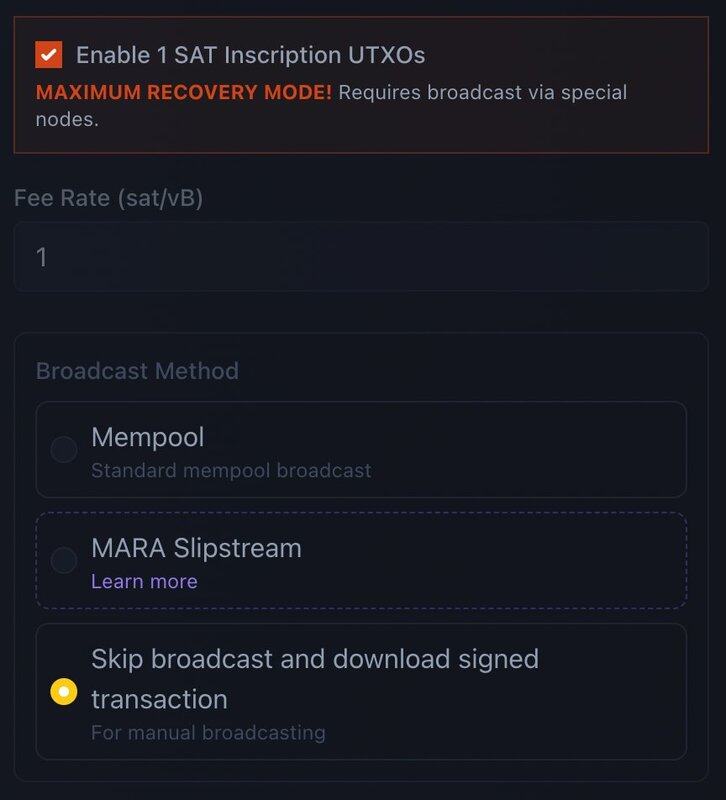
Task: Uncheck Enable 1 SAT Inscription UTXOs
Action: pyautogui.click(x=48, y=54)
